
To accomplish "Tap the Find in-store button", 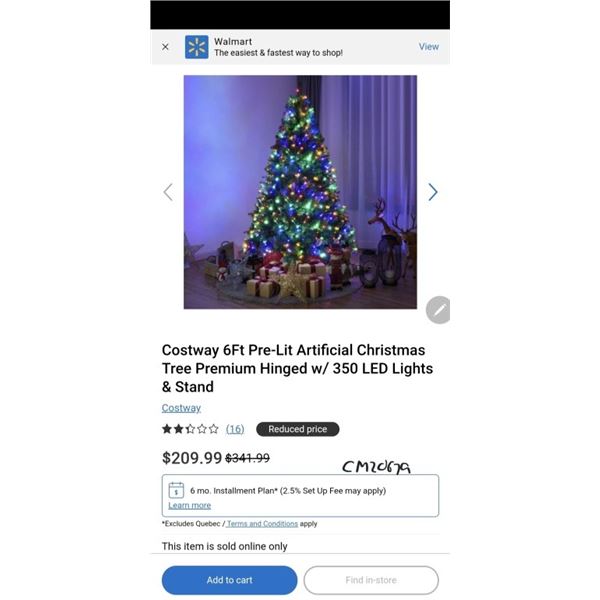I will [371, 580].
